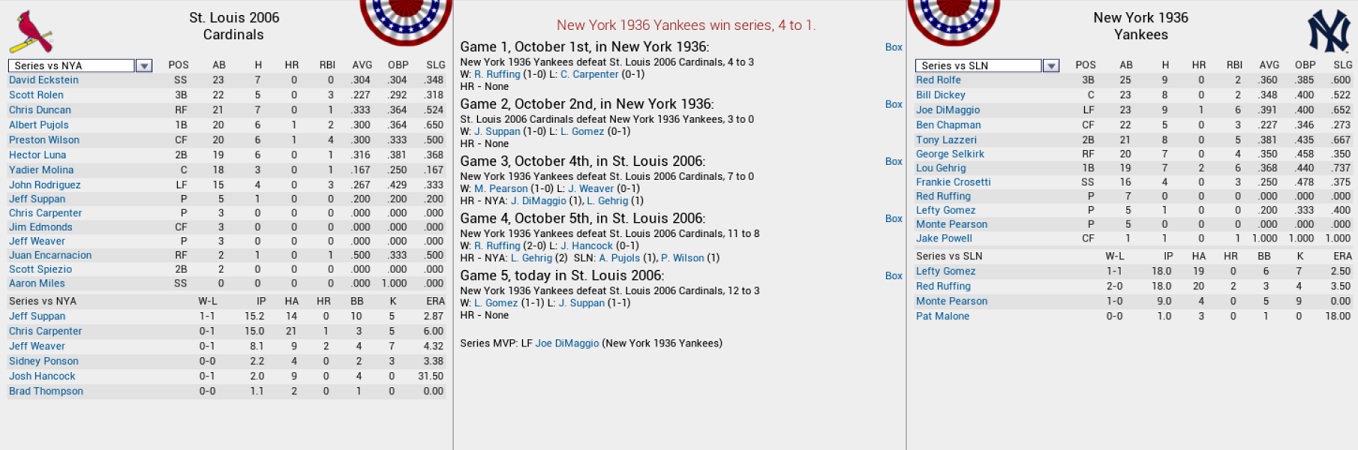This screenshot has height=450, width=1358.
Task: Show the box score of Game 4
Action: tap(893, 218)
